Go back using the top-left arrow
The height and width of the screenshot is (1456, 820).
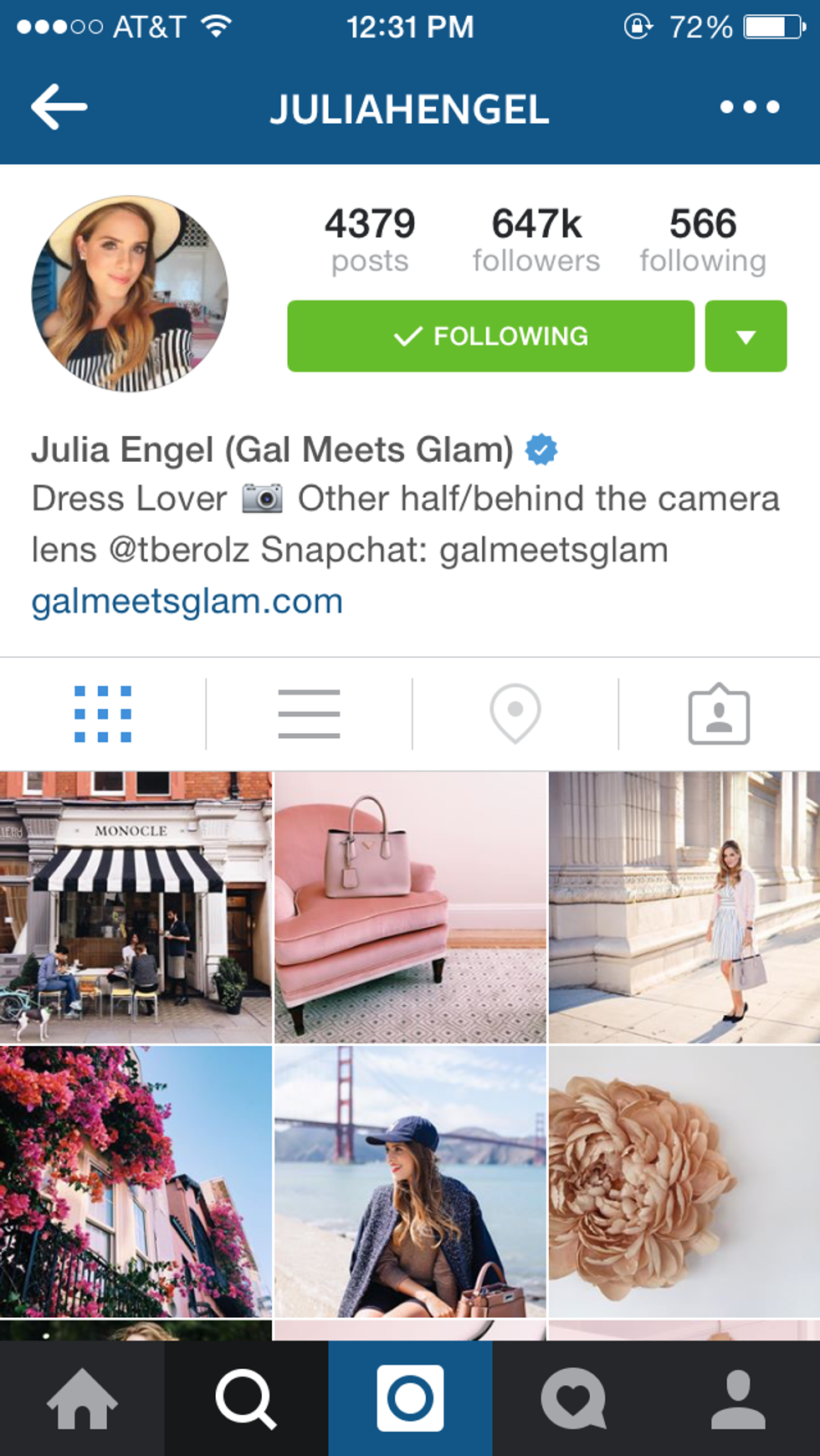click(59, 107)
